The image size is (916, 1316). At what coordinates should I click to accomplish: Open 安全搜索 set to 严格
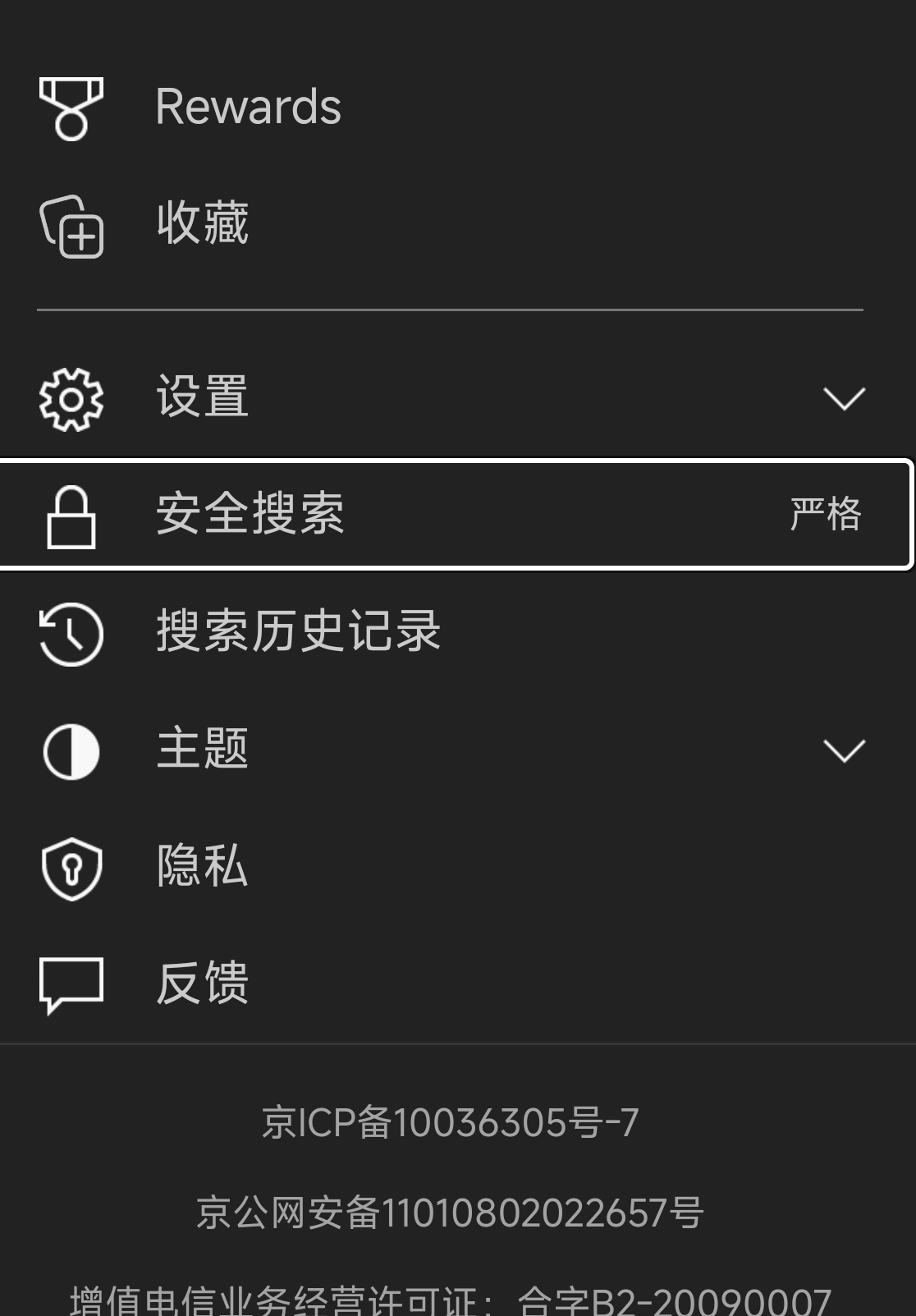click(x=451, y=515)
